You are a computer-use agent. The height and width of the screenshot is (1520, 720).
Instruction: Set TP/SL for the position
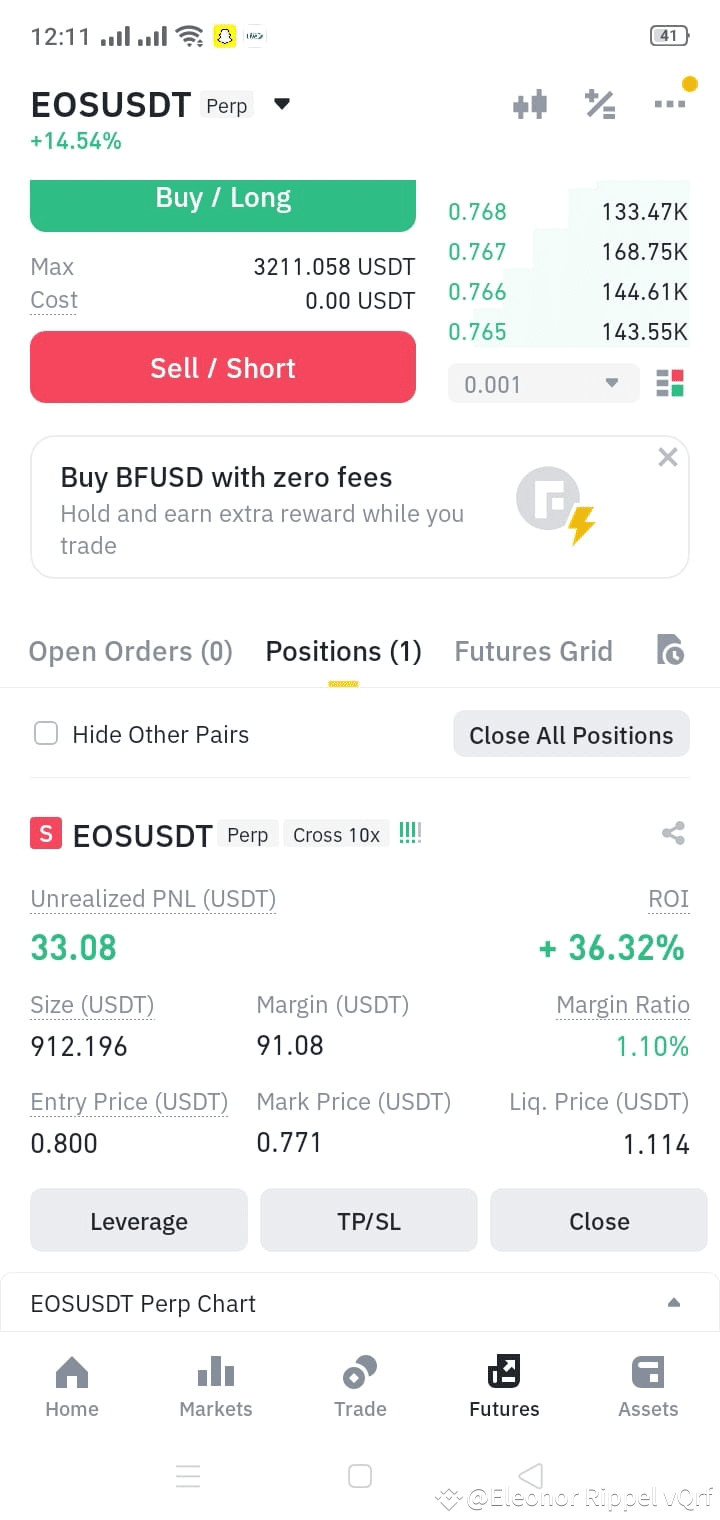(x=369, y=1220)
